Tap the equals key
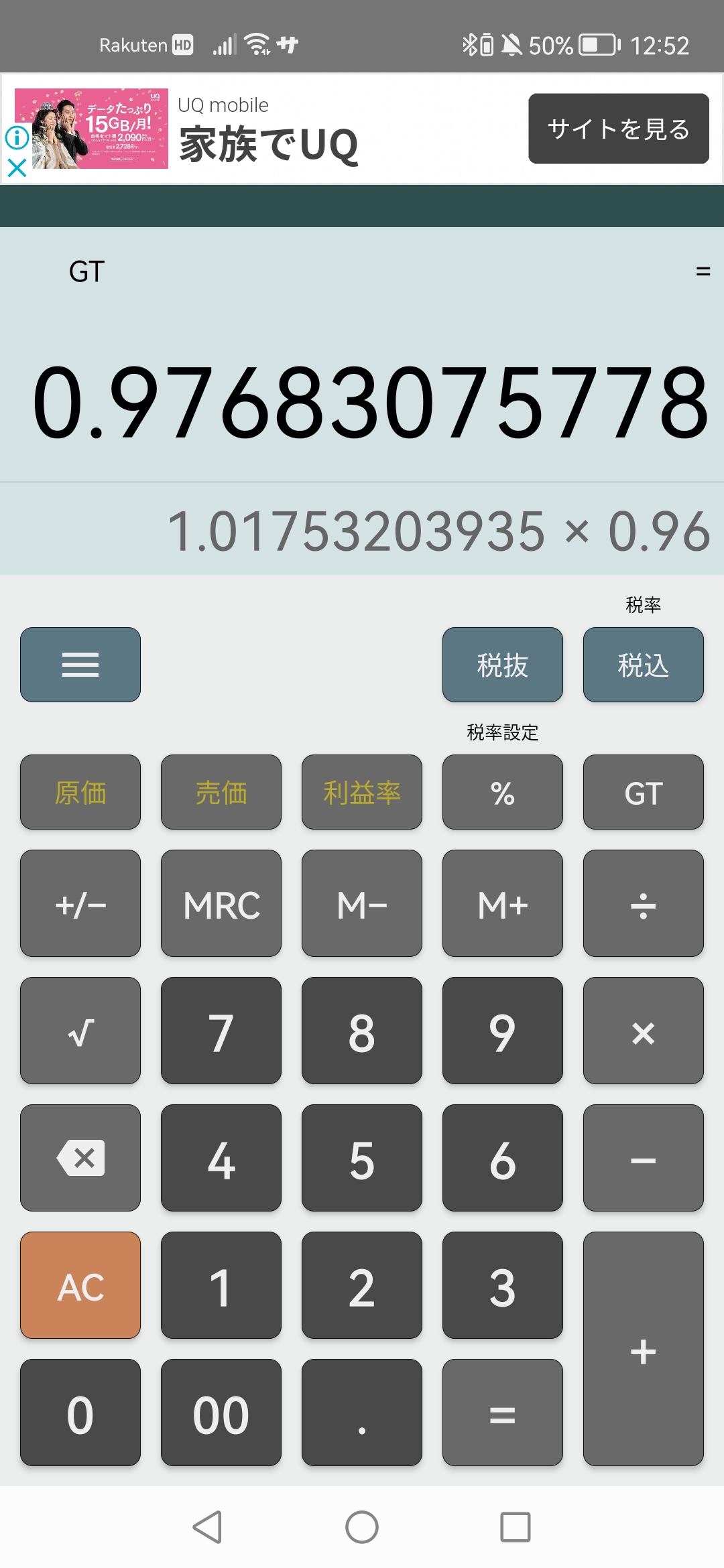Screen dimensions: 724x1568 [503, 1413]
